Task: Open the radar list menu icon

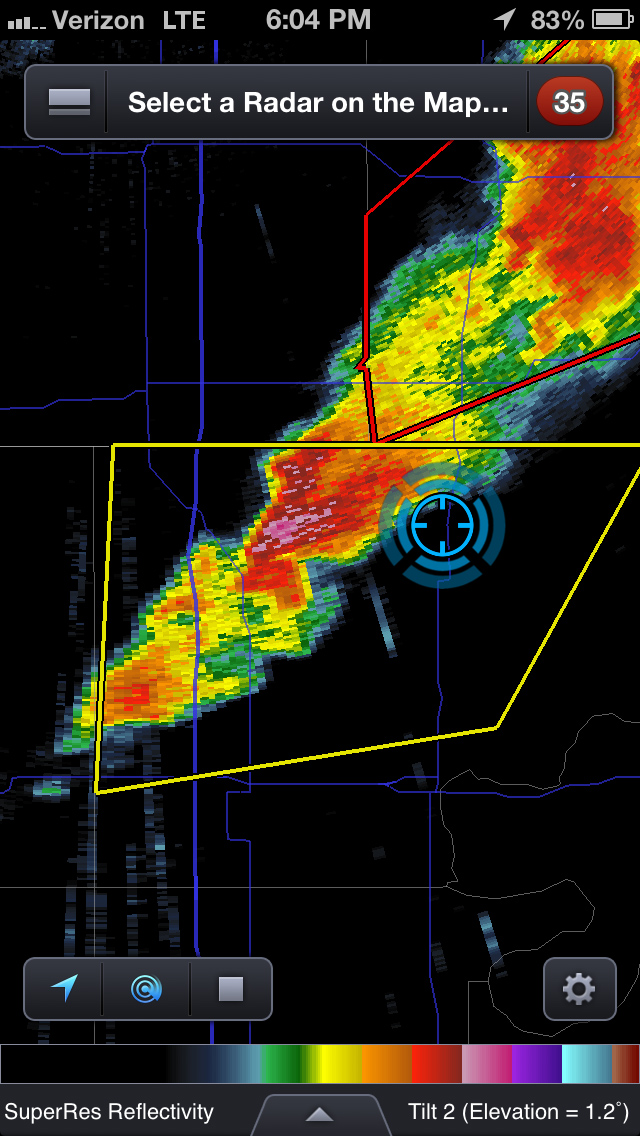Action: [69, 102]
